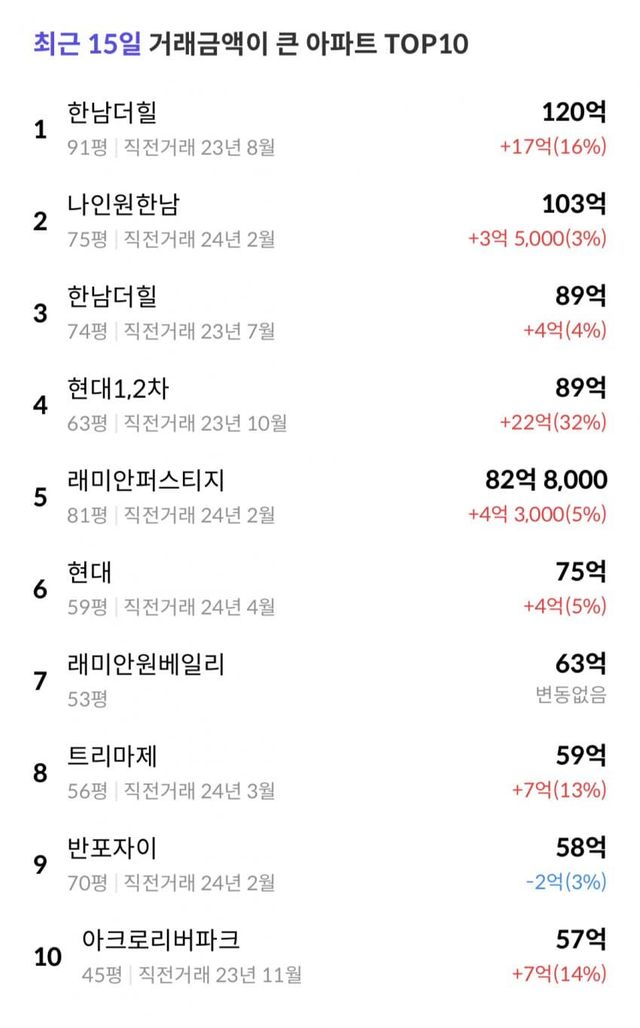Image resolution: width=640 pixels, height=1028 pixels.
Task: Open the 아크로리버파크 entry ranked tenth
Action: 162,941
